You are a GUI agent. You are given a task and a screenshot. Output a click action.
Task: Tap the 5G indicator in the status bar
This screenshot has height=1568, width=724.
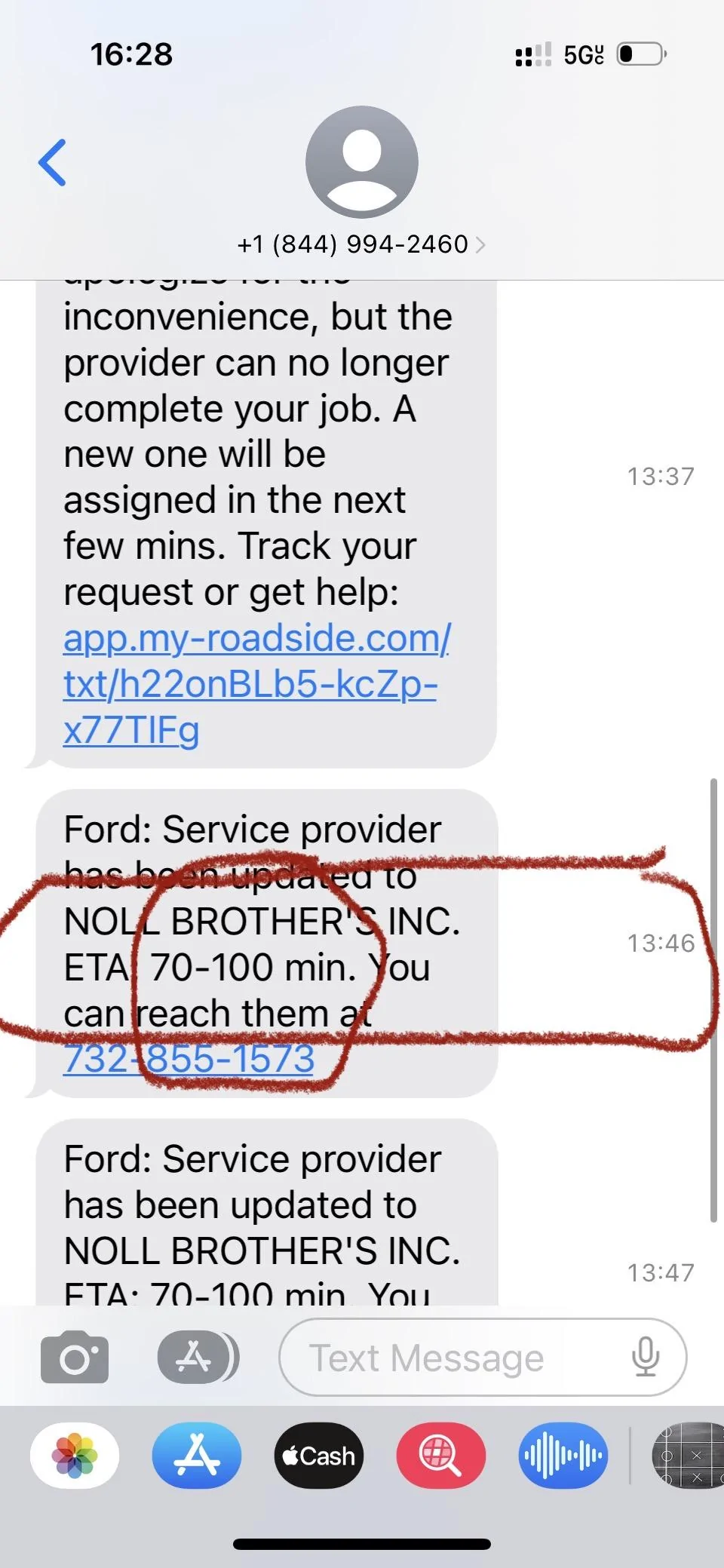pyautogui.click(x=582, y=54)
